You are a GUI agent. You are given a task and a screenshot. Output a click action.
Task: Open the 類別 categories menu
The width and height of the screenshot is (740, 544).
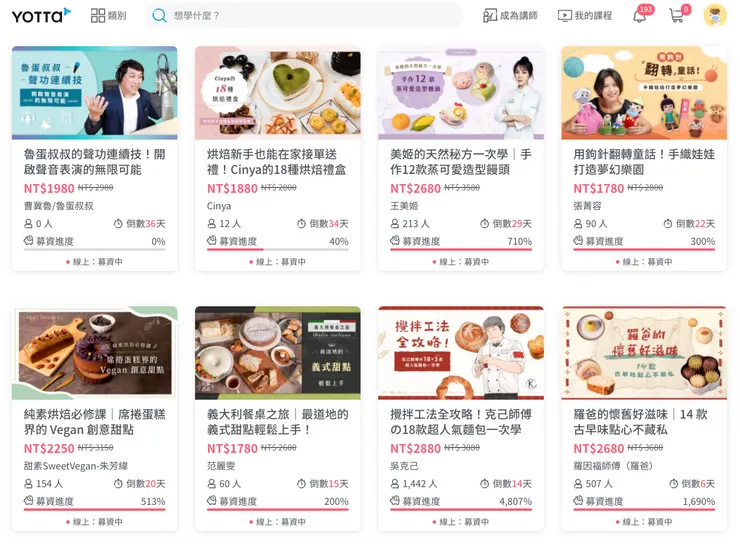(108, 16)
